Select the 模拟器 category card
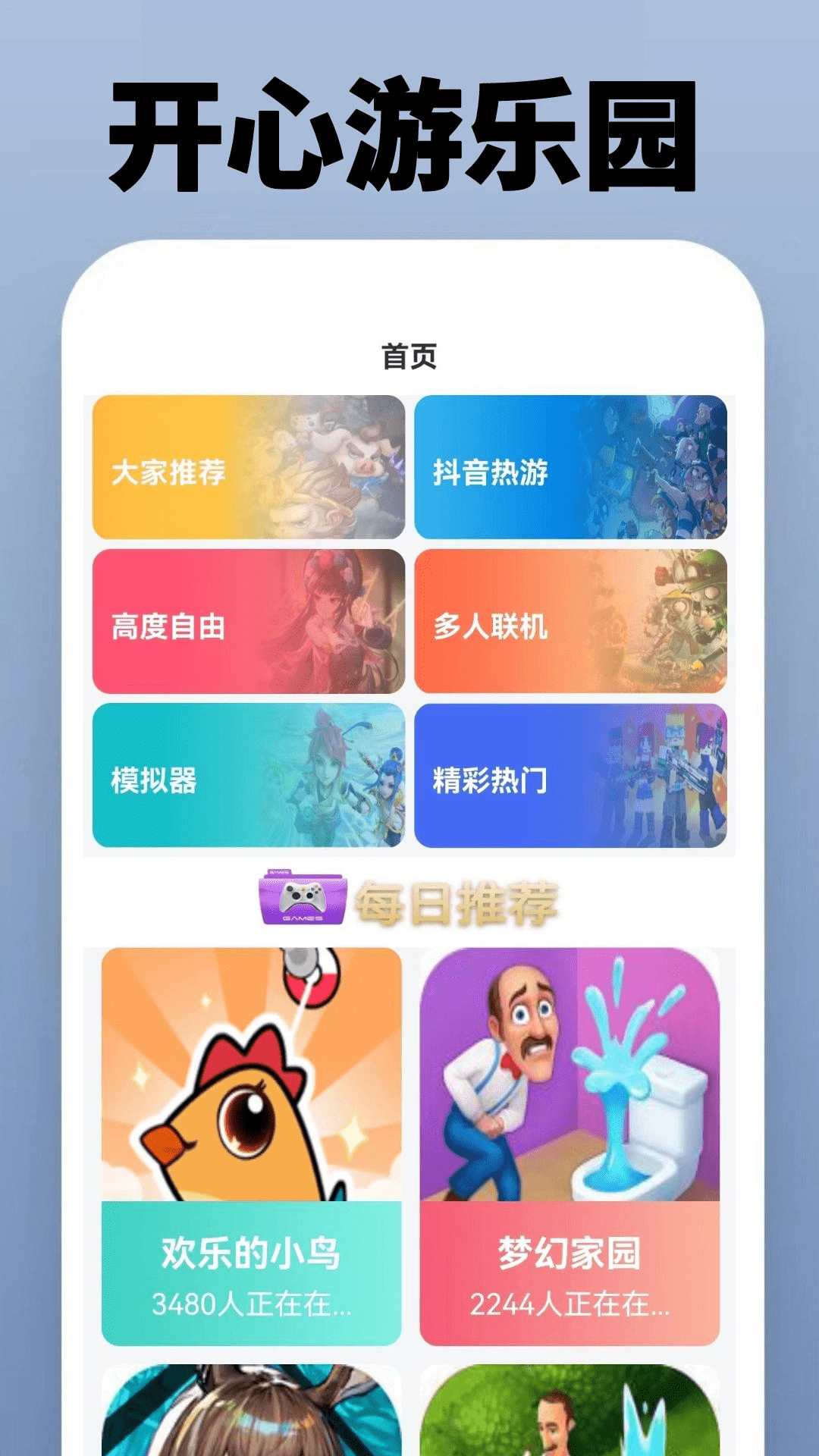Image resolution: width=819 pixels, height=1456 pixels. 250,781
